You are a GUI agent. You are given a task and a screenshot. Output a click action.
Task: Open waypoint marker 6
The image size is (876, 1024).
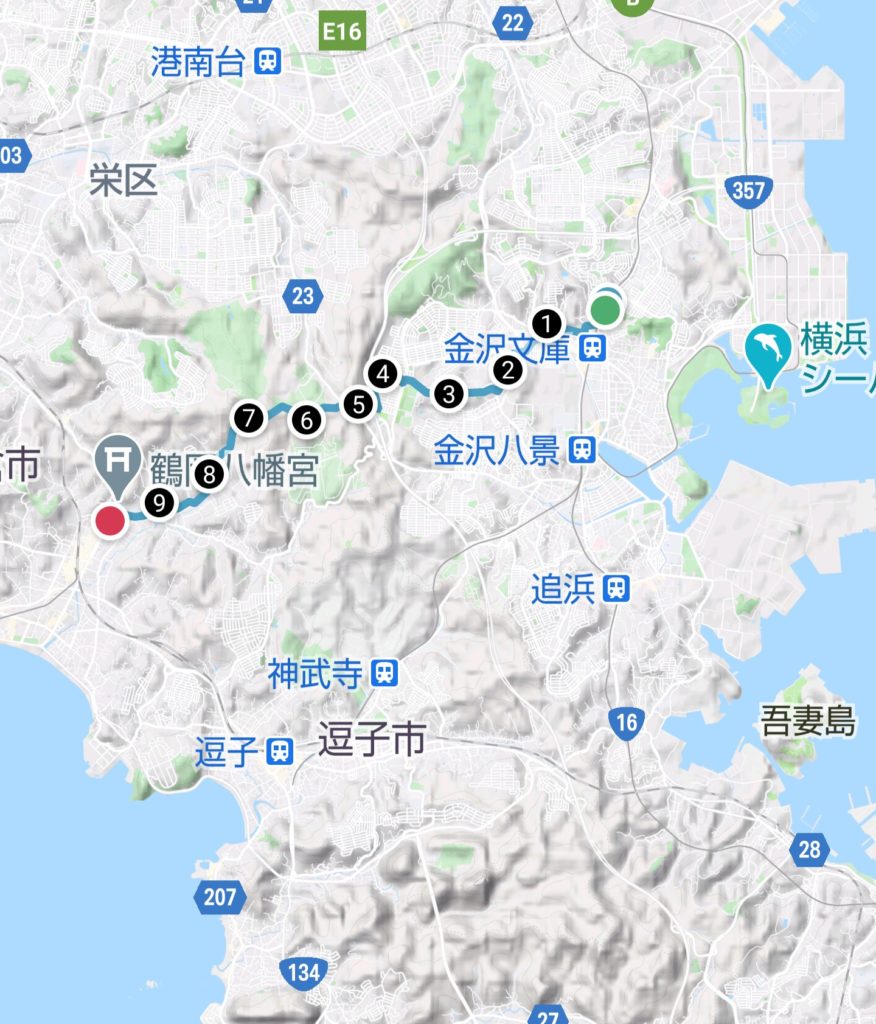click(x=306, y=420)
